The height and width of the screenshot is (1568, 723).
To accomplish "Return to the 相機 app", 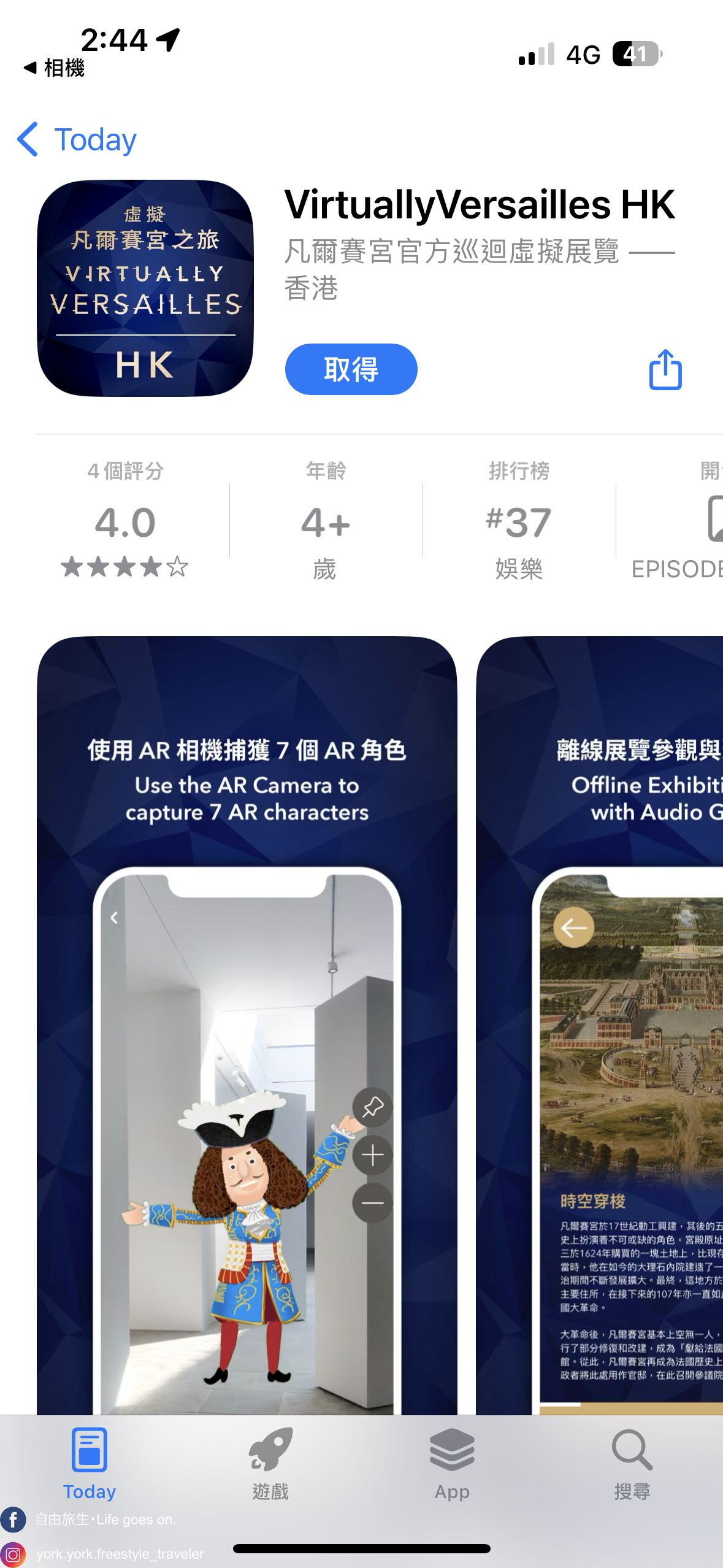I will click(x=54, y=67).
